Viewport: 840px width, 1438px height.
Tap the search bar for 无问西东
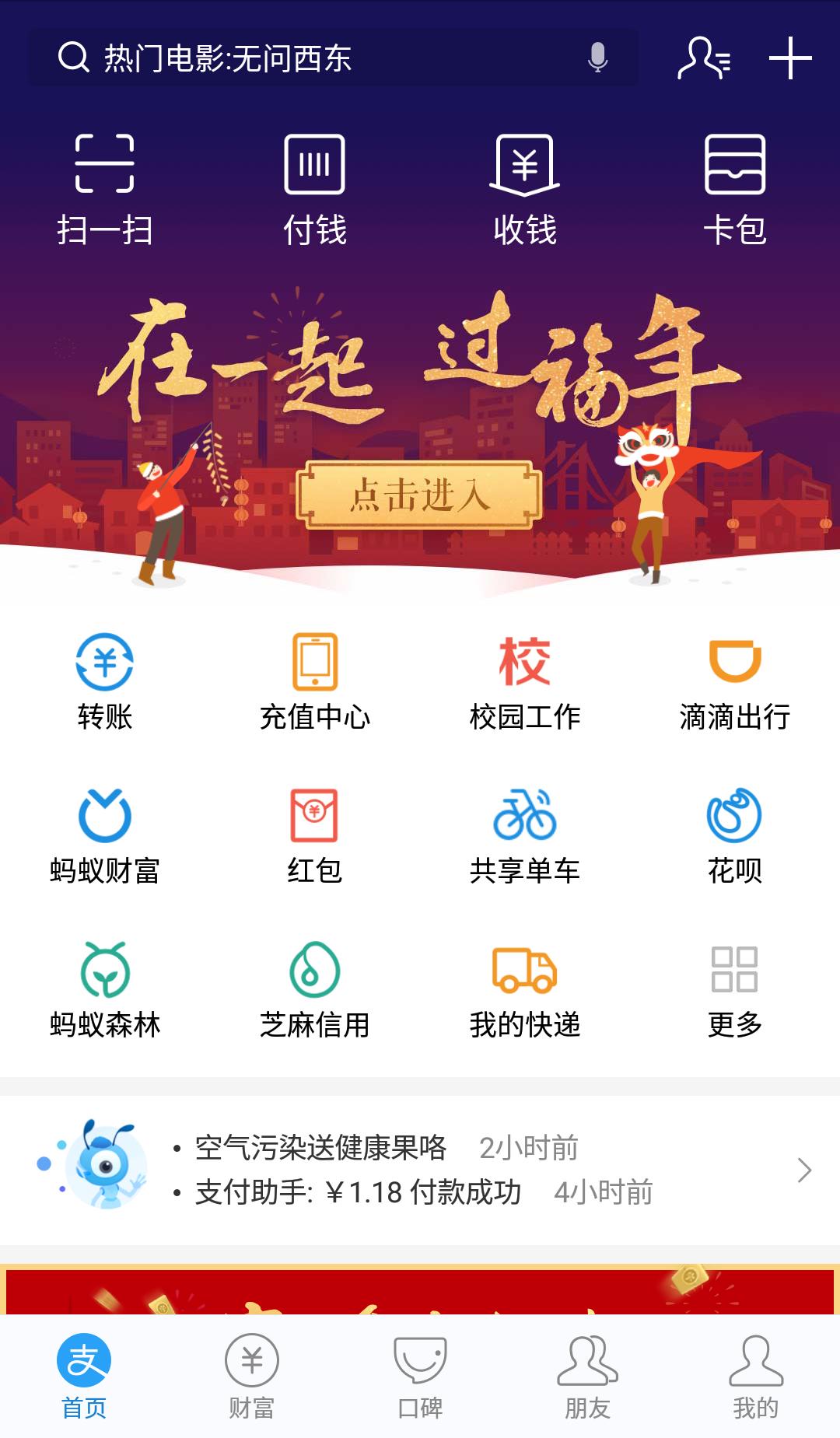(311, 58)
